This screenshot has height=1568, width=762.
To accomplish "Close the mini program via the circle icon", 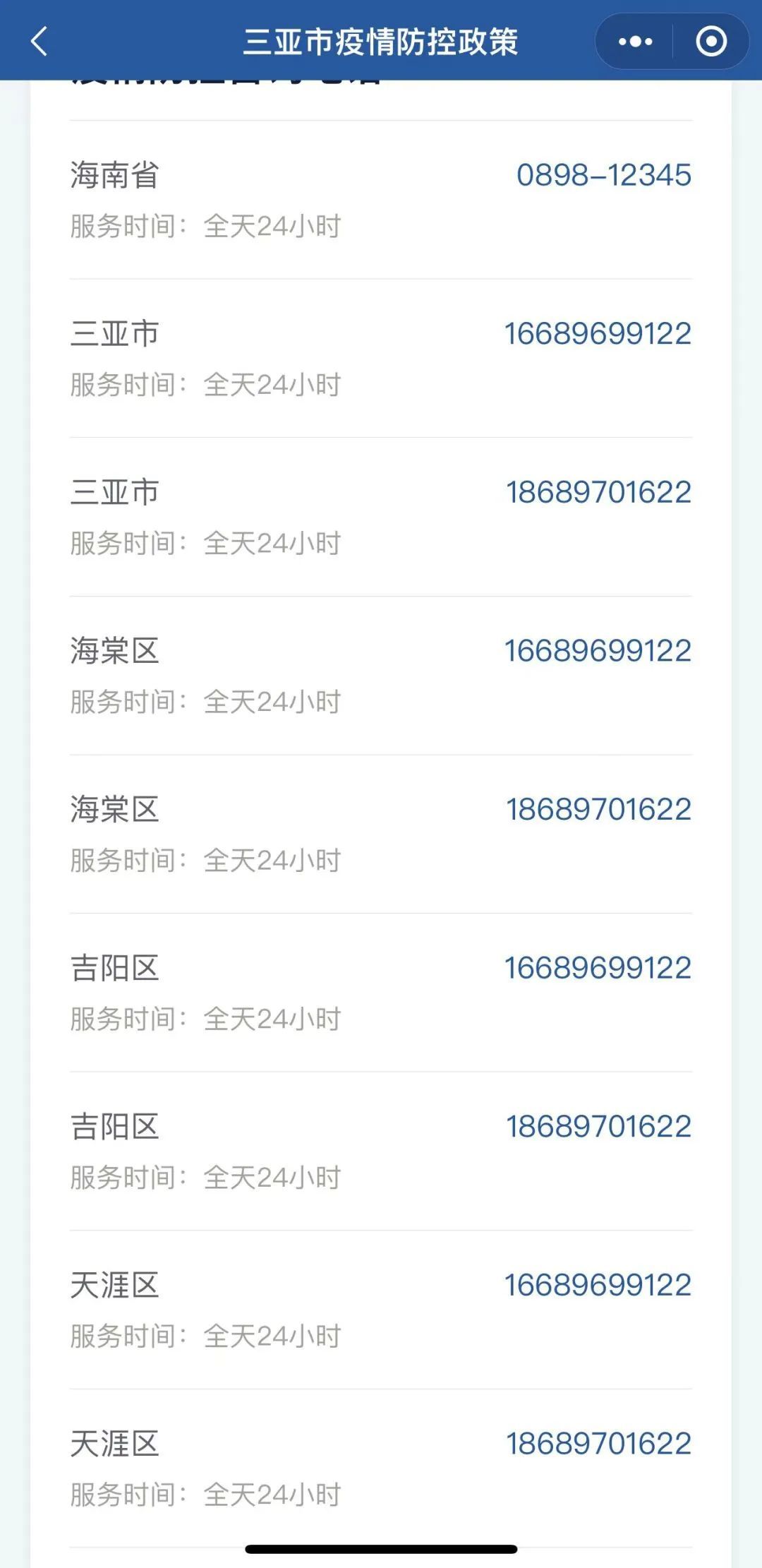I will (x=710, y=42).
